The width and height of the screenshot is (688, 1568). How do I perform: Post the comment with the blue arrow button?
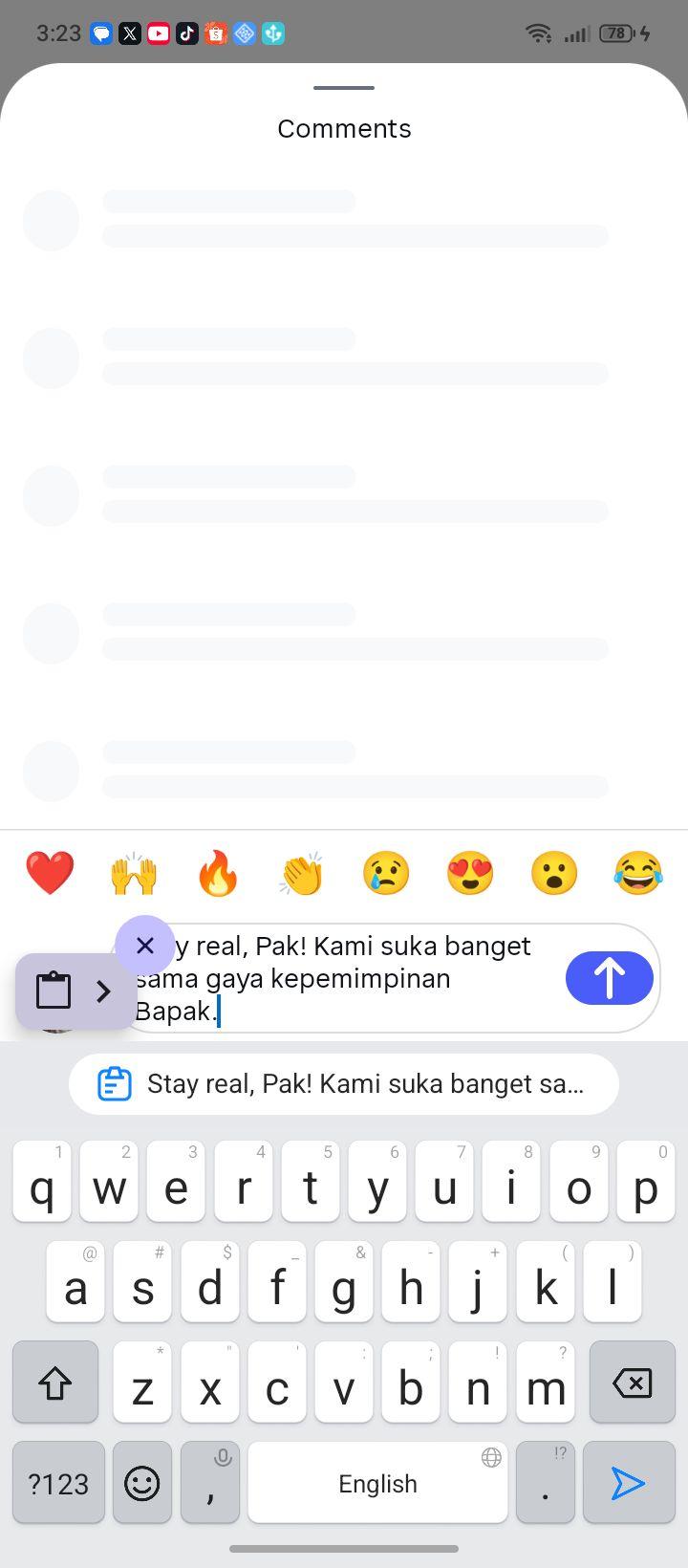[x=609, y=978]
